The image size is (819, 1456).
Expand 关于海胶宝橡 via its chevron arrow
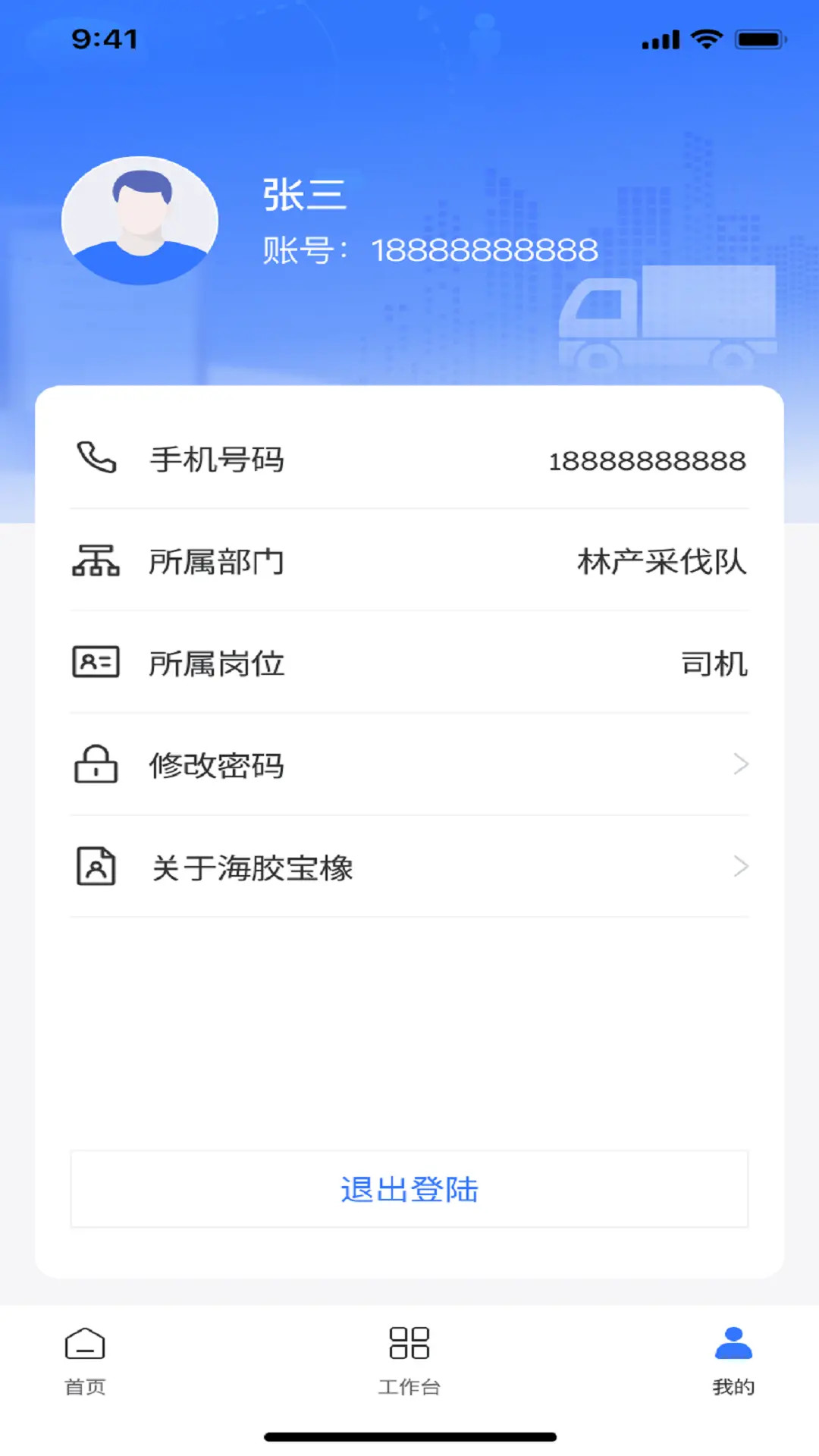point(741,867)
